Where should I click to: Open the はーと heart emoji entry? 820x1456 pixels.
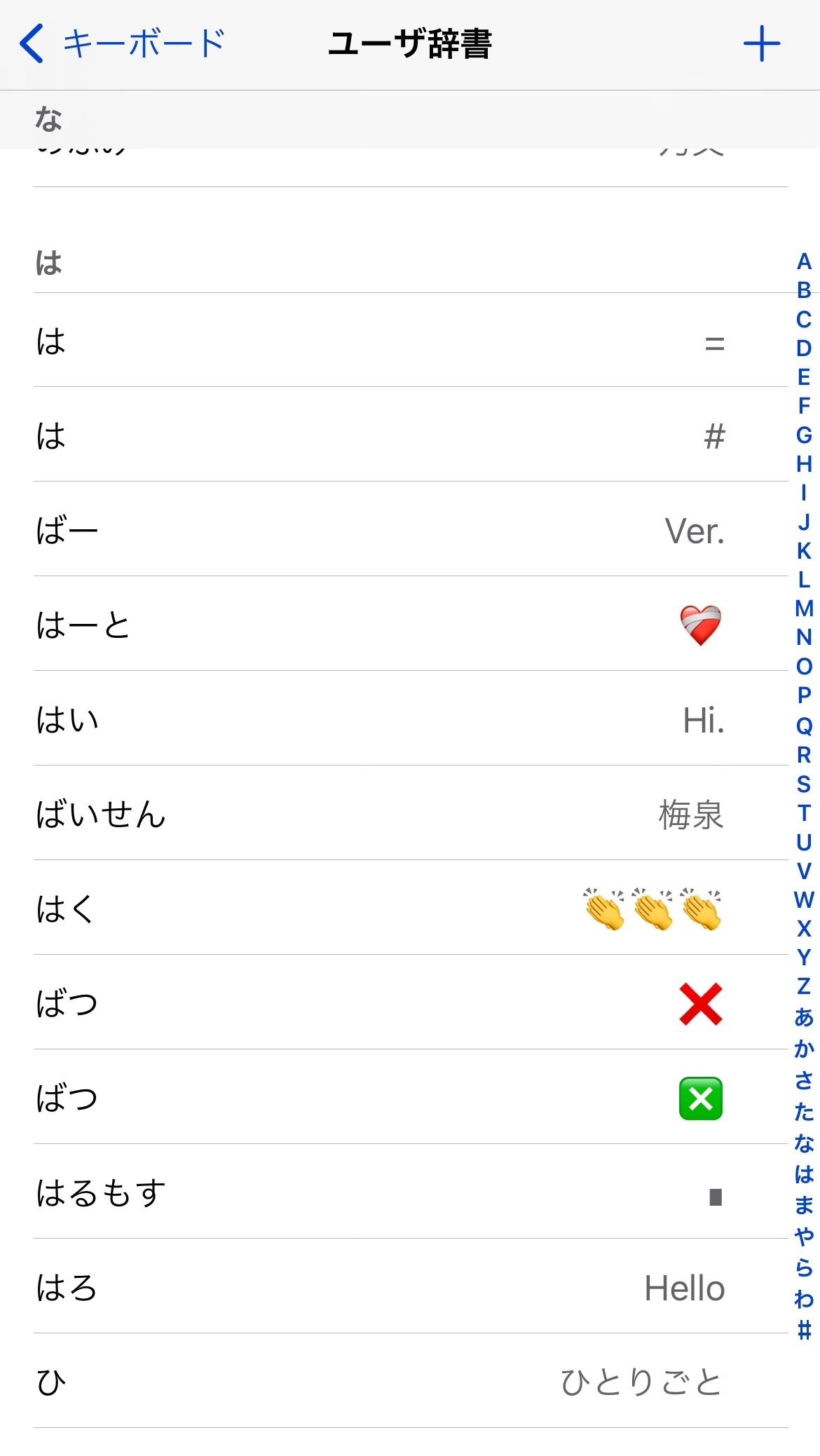pyautogui.click(x=410, y=624)
